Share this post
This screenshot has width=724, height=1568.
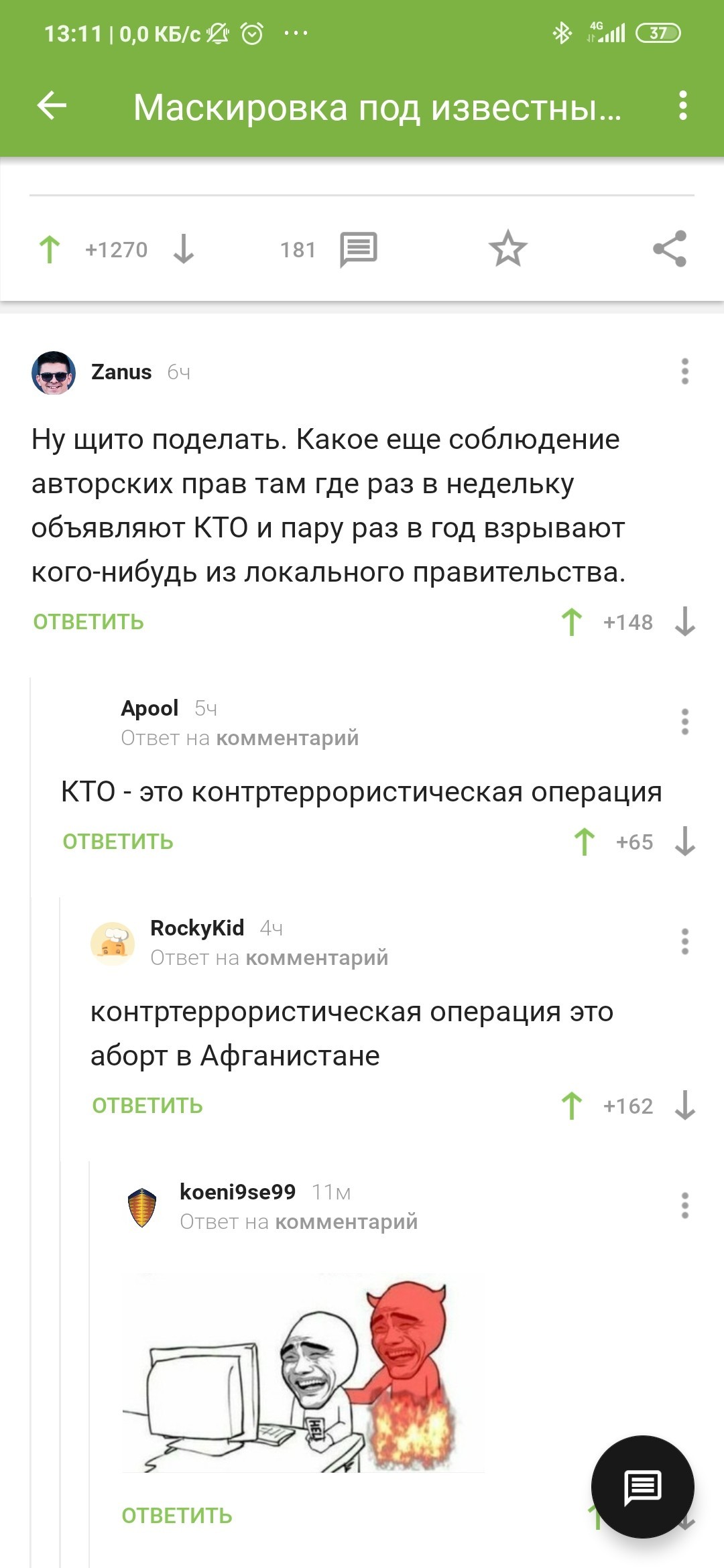(x=670, y=249)
